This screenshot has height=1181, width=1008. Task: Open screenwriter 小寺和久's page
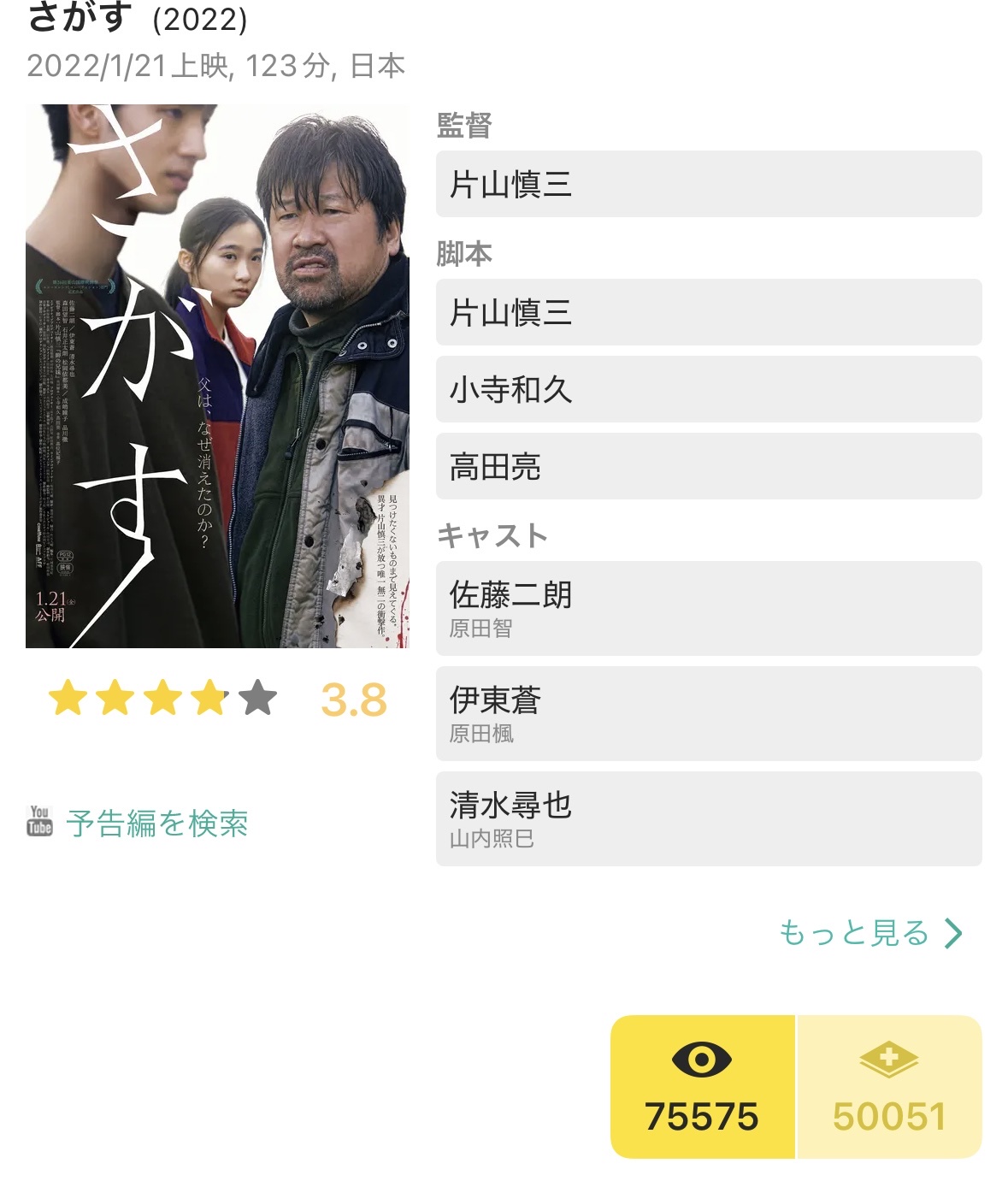pyautogui.click(x=708, y=389)
